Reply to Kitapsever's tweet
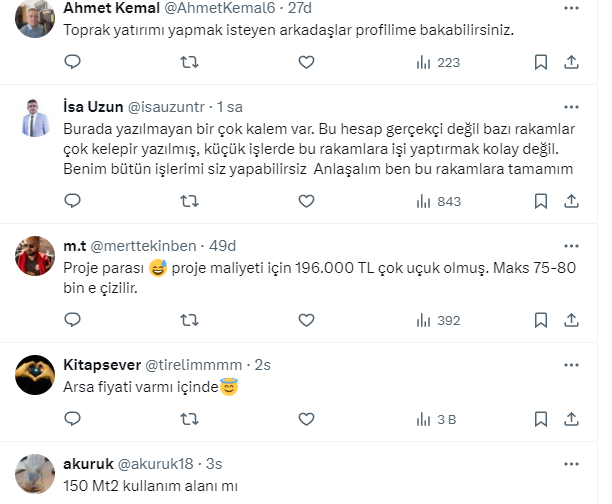This screenshot has height=504, width=612. pyautogui.click(x=72, y=421)
